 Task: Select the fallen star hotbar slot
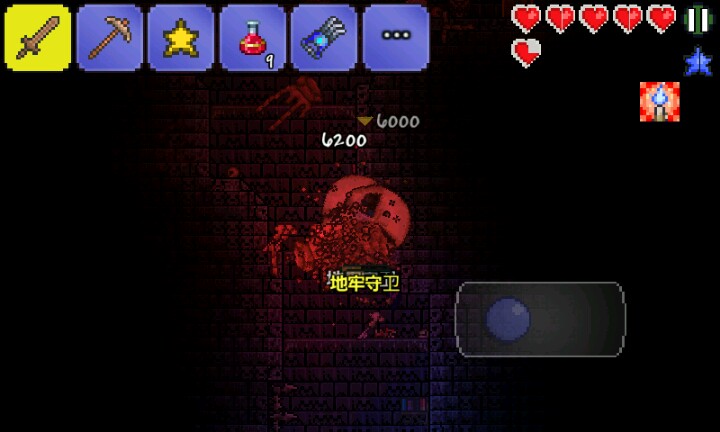click(x=181, y=37)
